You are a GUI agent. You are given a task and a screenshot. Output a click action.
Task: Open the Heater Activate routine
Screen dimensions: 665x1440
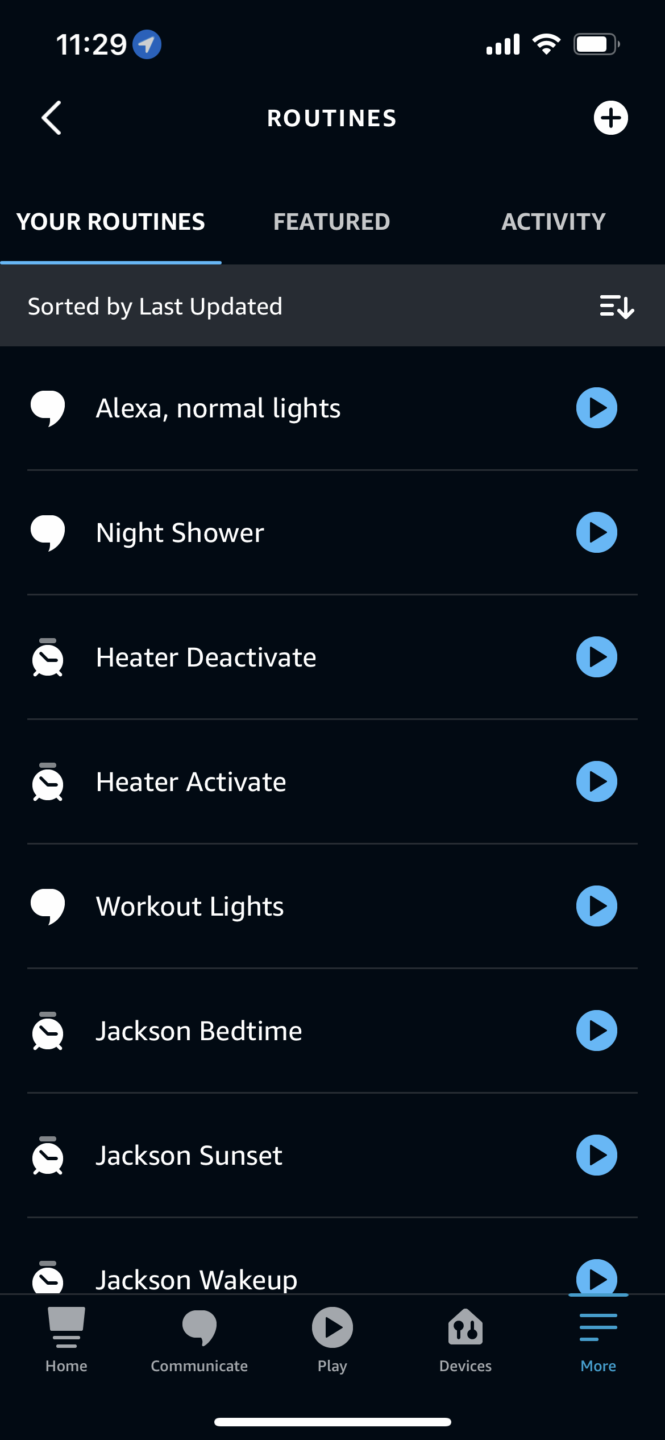(191, 782)
